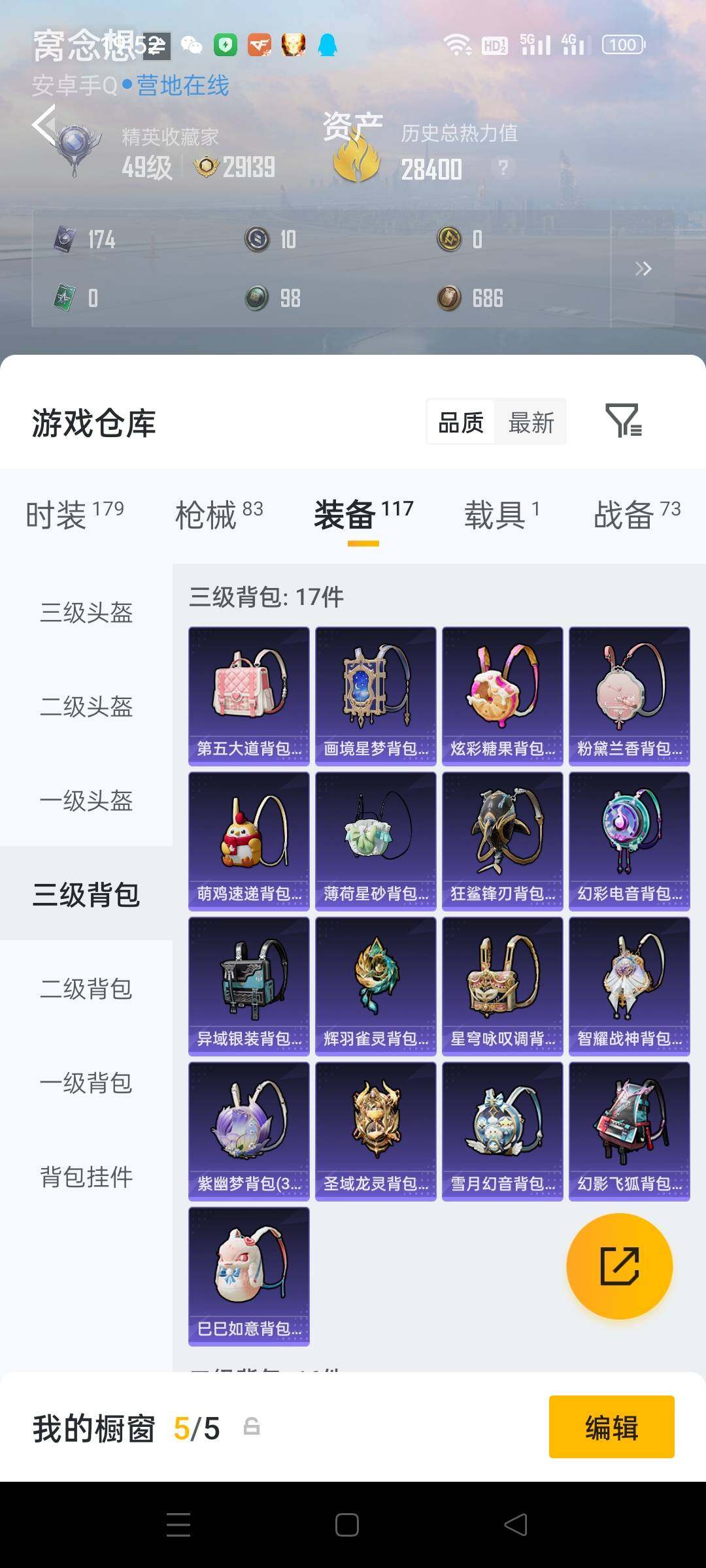The height and width of the screenshot is (1568, 706).
Task: Tap the gold medal icon beside 29139
Action: [x=207, y=167]
